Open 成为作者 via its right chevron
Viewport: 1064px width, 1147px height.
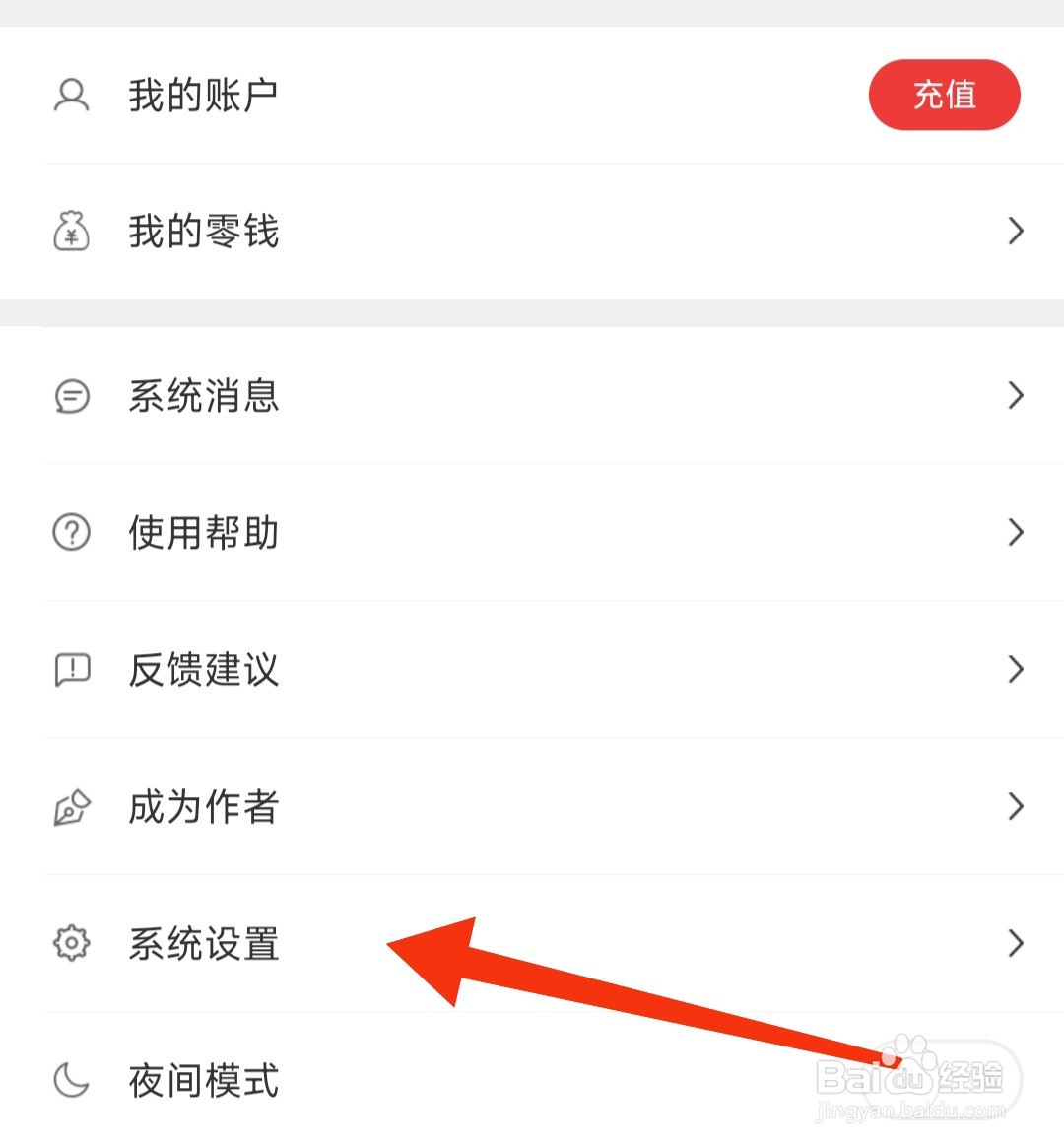[x=1016, y=807]
